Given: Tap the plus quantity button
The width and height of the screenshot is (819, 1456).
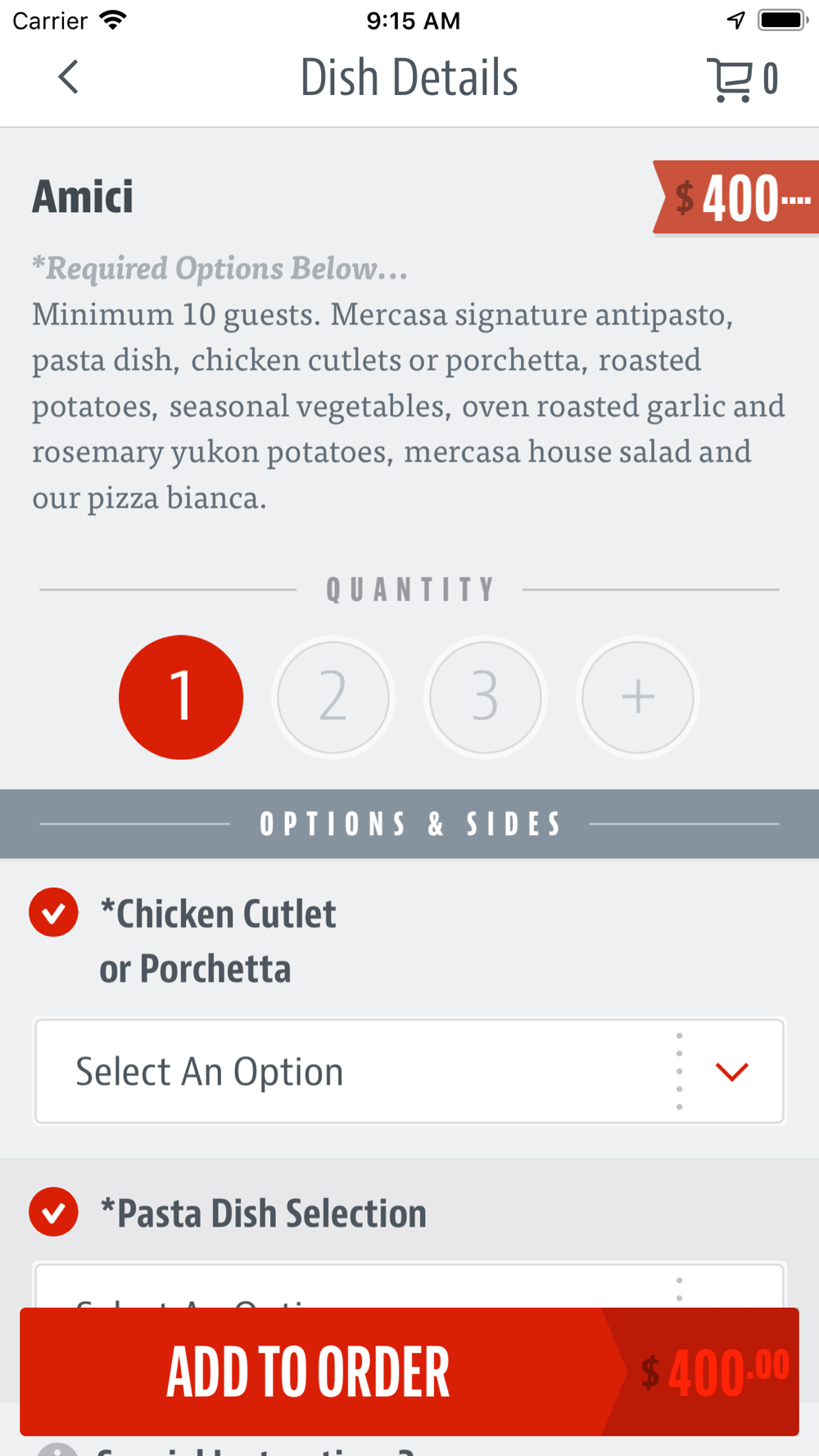Looking at the screenshot, I should pos(638,697).
